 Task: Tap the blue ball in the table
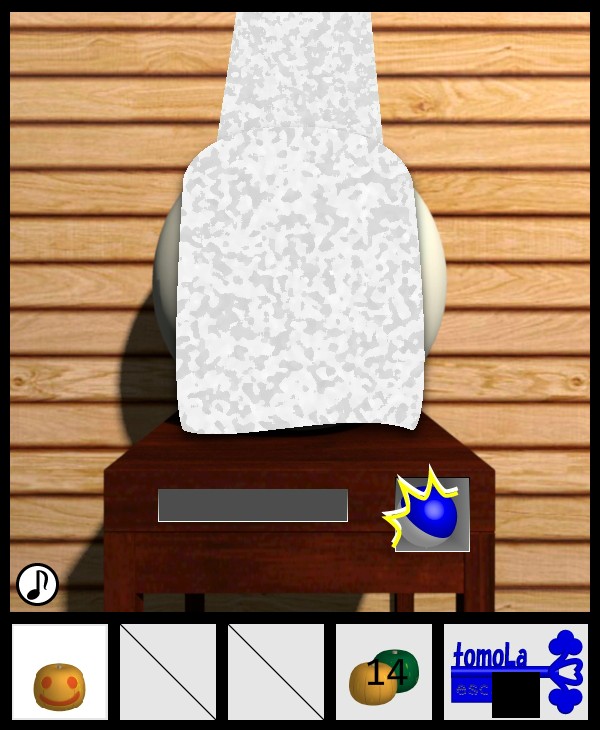tap(435, 514)
